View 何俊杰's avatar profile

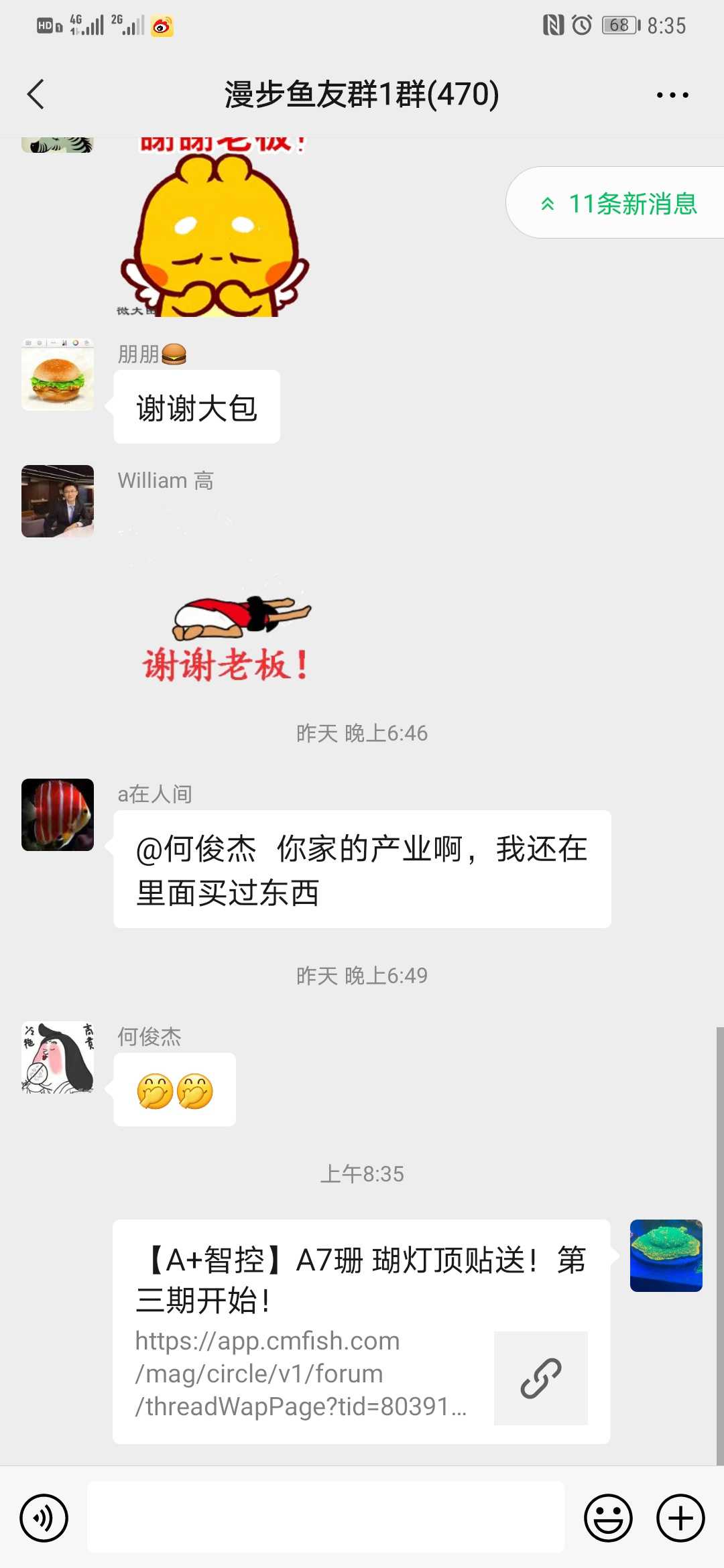click(58, 1057)
